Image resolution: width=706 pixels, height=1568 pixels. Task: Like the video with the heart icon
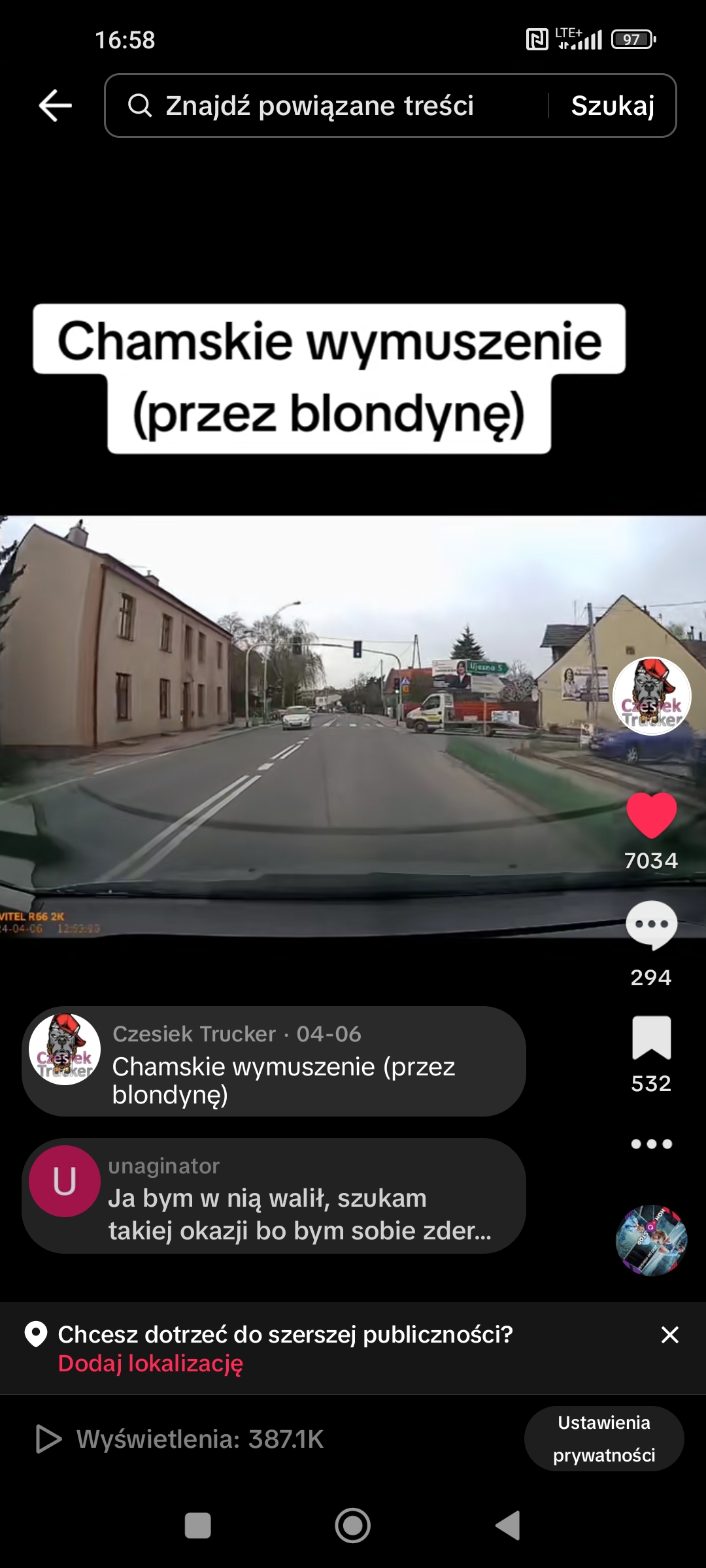point(652,815)
